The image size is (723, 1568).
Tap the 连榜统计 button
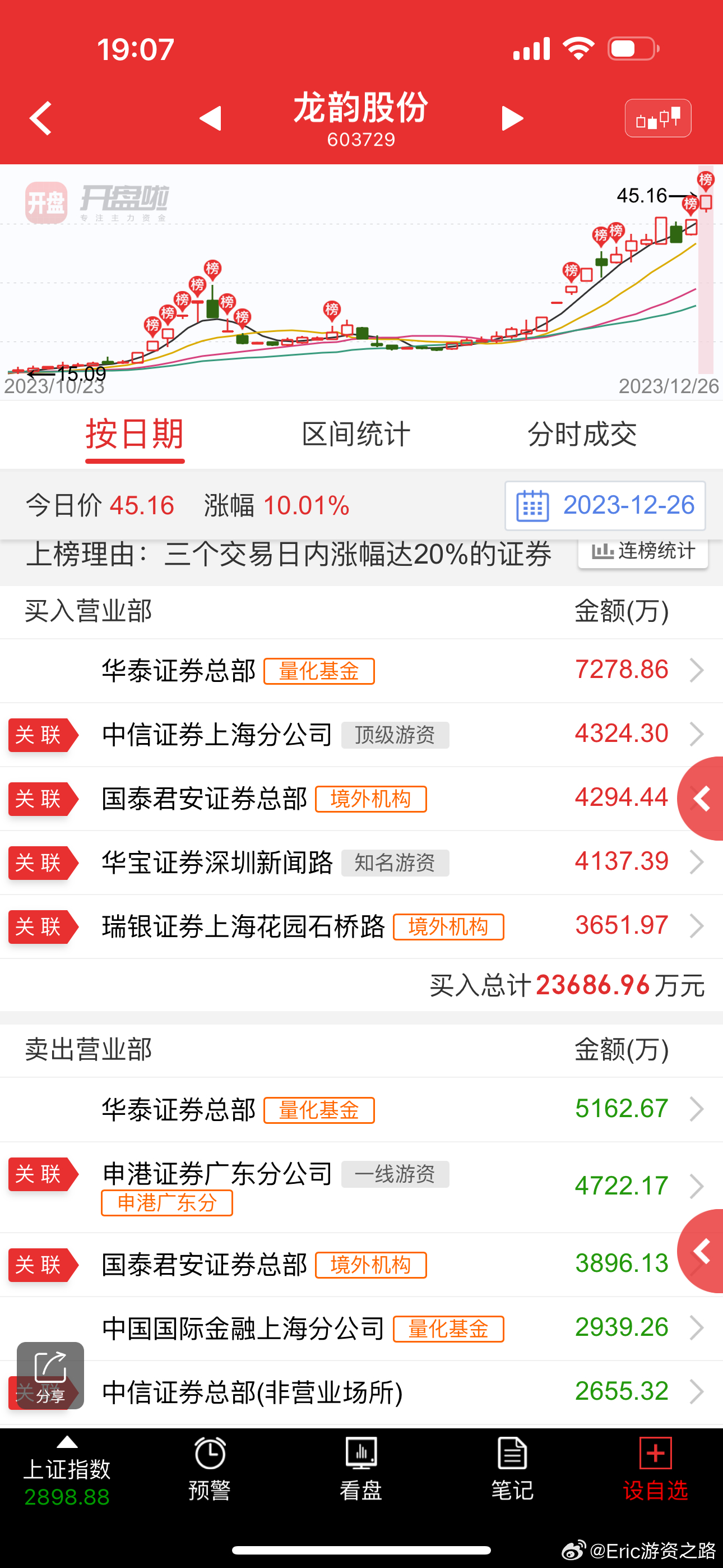(x=643, y=551)
